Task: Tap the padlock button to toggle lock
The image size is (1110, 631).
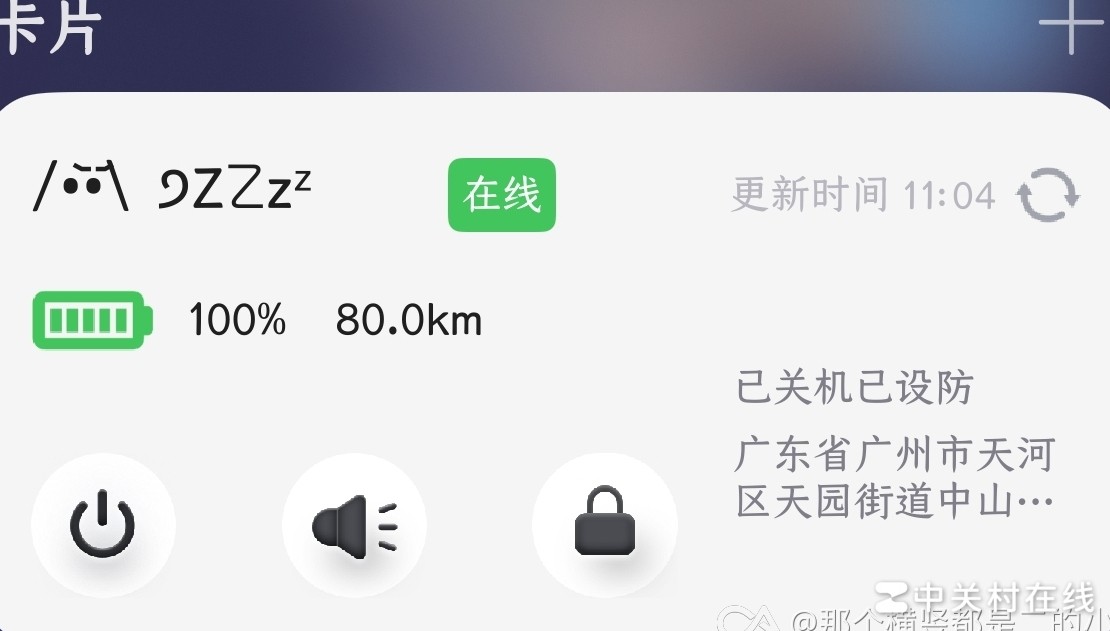Action: pyautogui.click(x=604, y=524)
